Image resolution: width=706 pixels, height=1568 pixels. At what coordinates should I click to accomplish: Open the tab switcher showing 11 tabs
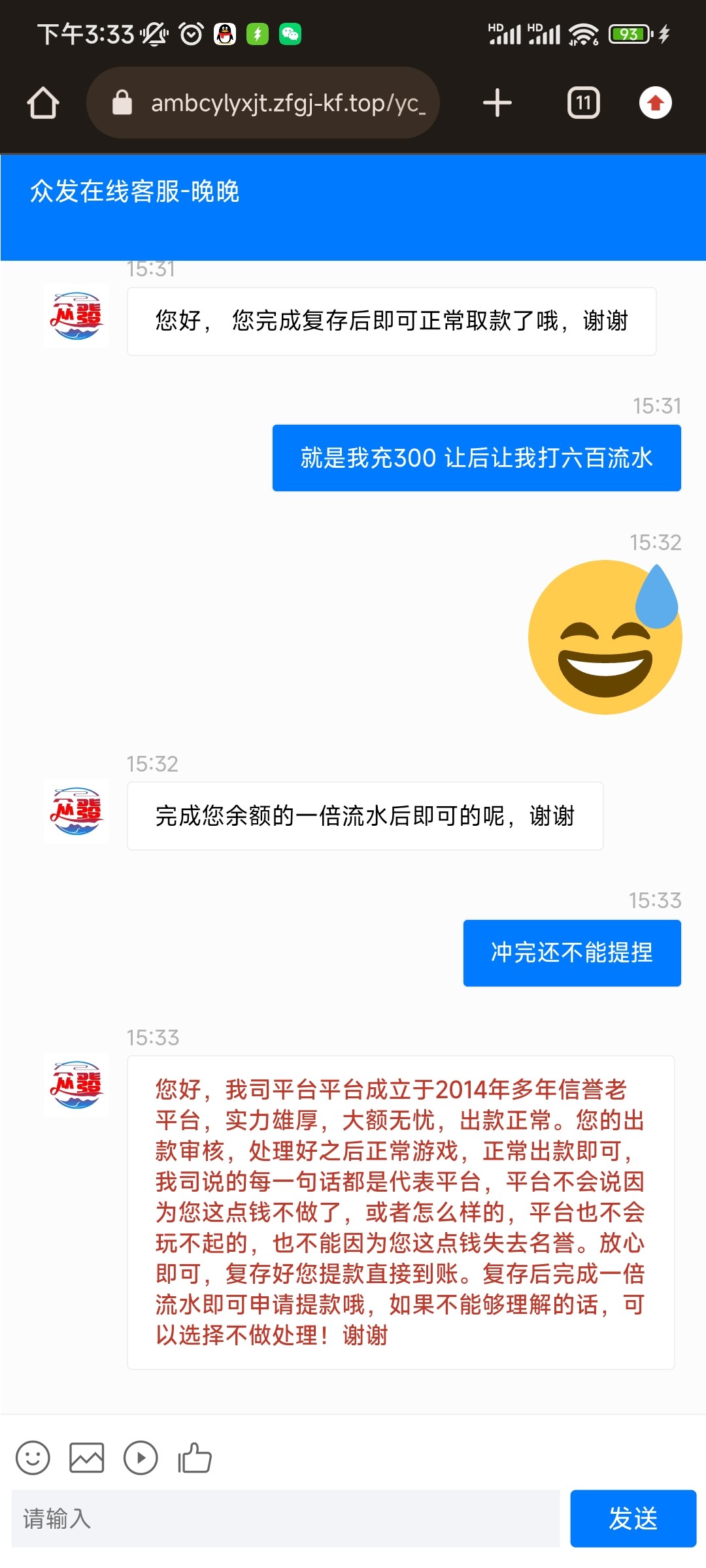tap(583, 103)
